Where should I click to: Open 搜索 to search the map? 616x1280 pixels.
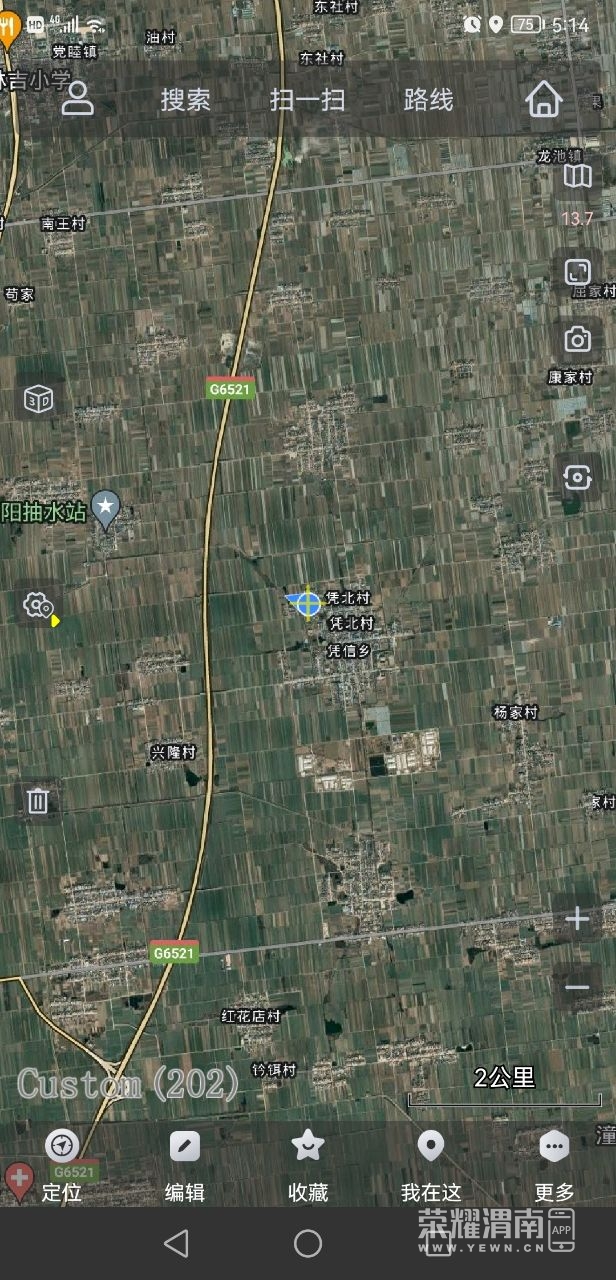(186, 100)
